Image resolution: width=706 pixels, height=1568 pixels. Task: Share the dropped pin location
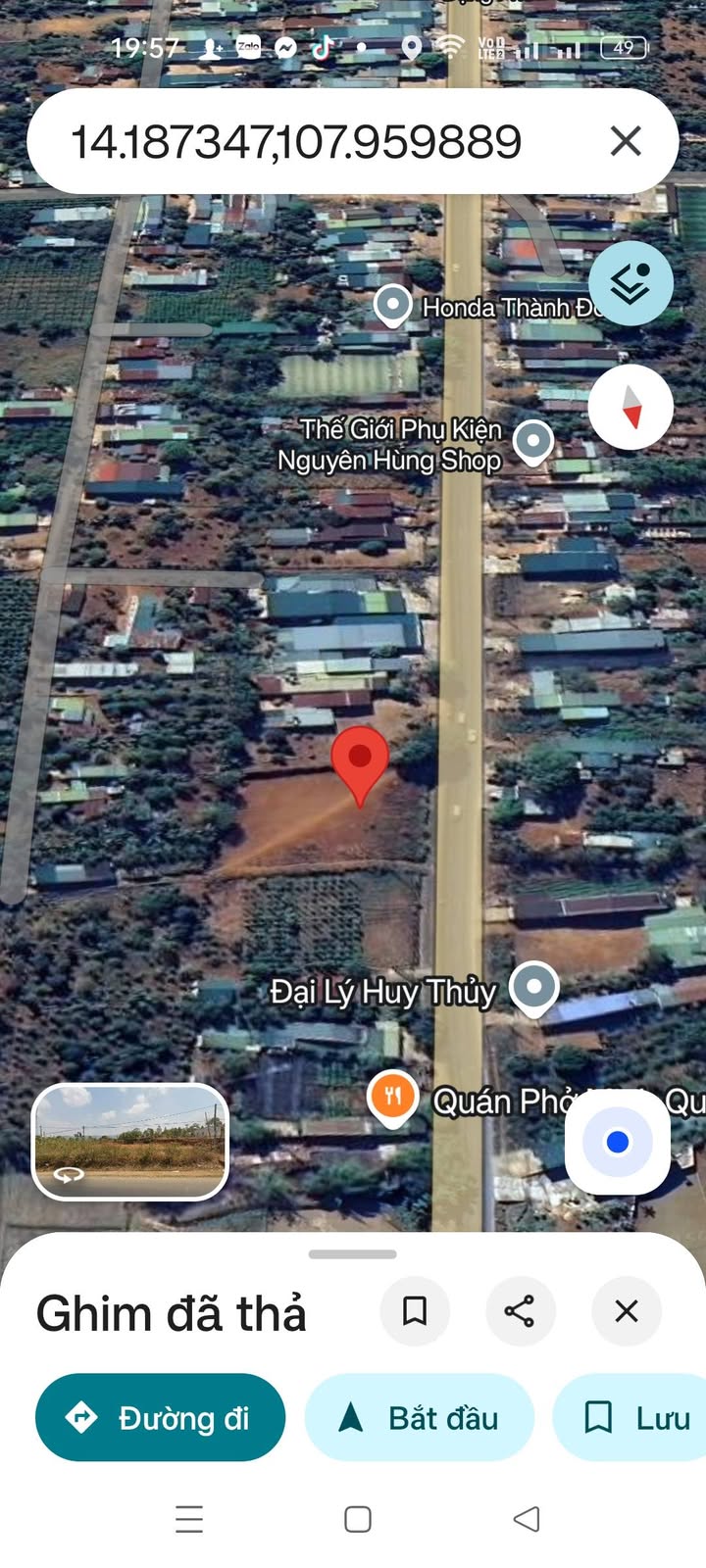pos(520,1311)
